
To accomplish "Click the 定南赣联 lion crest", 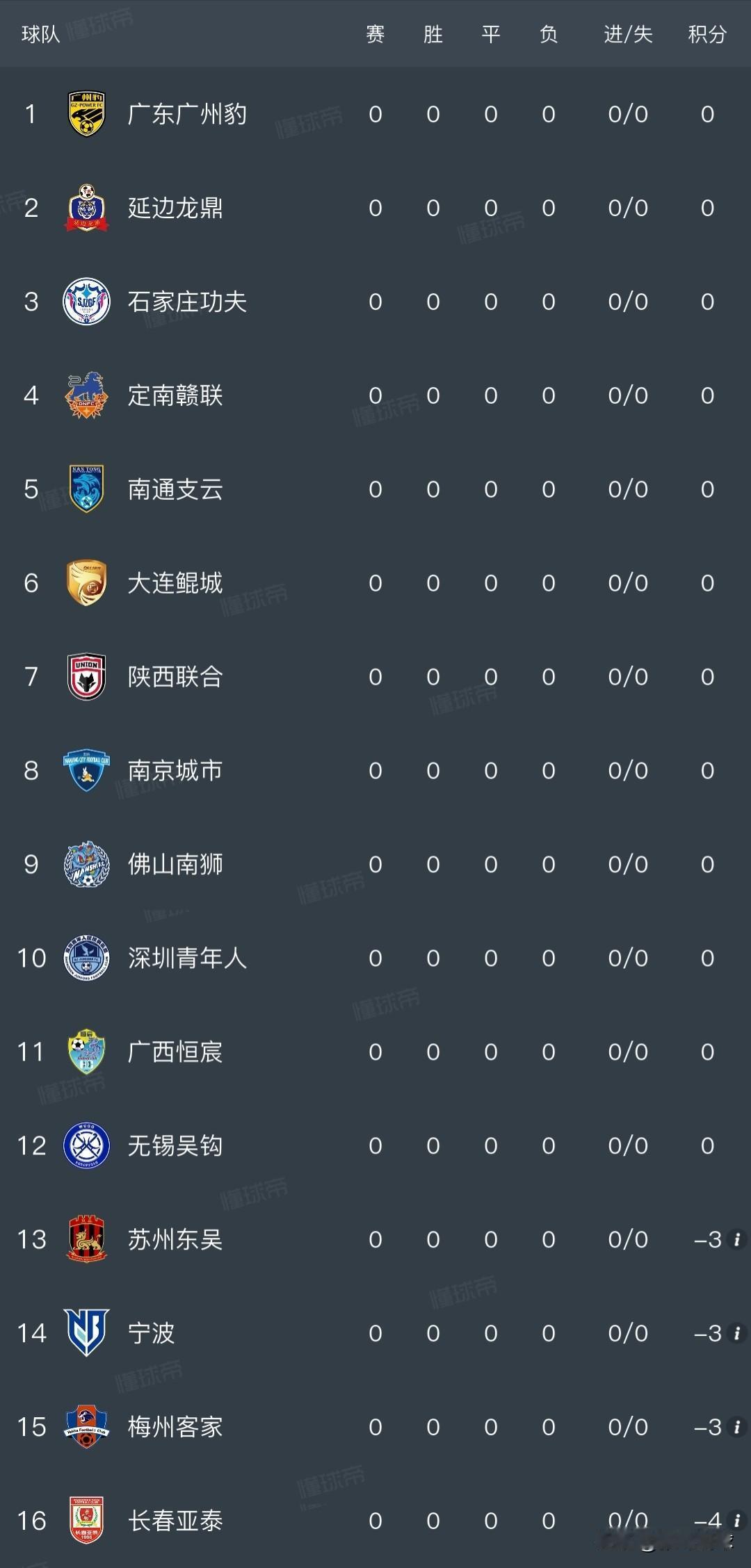I will click(x=85, y=395).
